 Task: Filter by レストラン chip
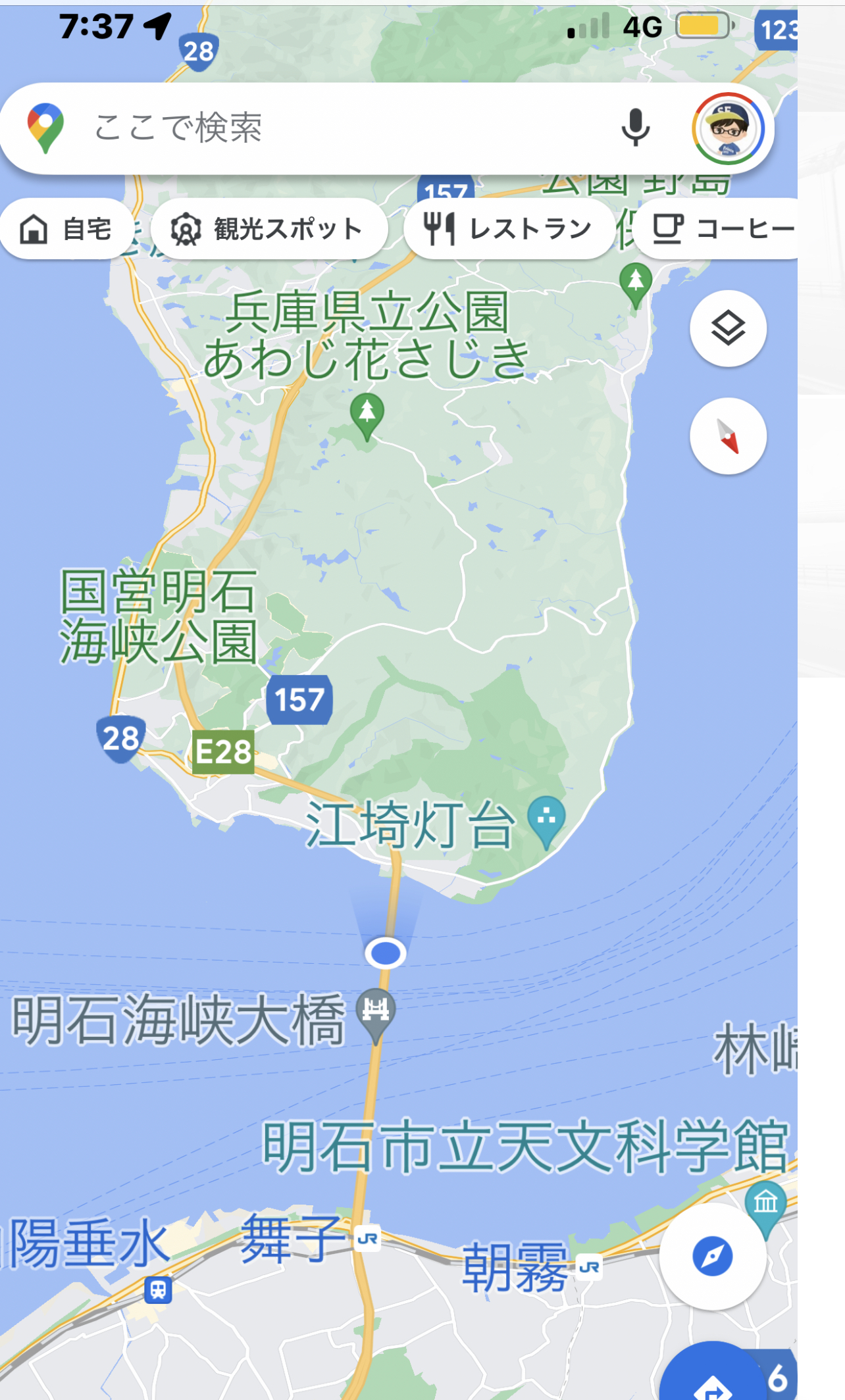[508, 229]
